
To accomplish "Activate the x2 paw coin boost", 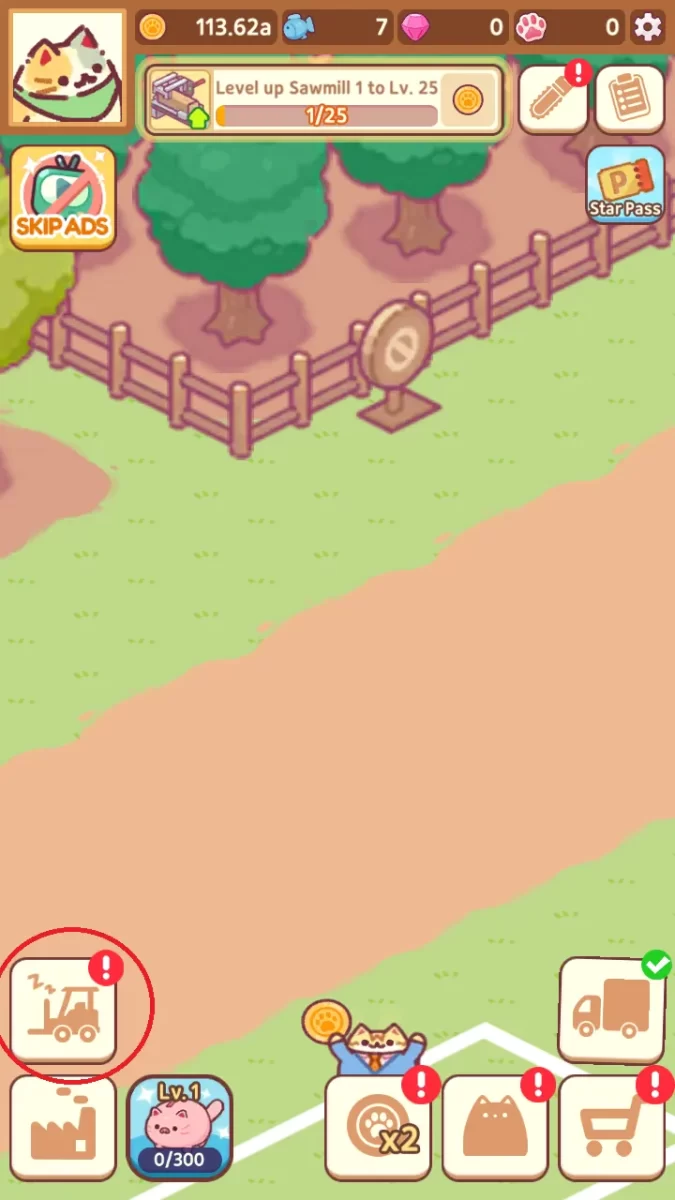I will pos(379,1128).
